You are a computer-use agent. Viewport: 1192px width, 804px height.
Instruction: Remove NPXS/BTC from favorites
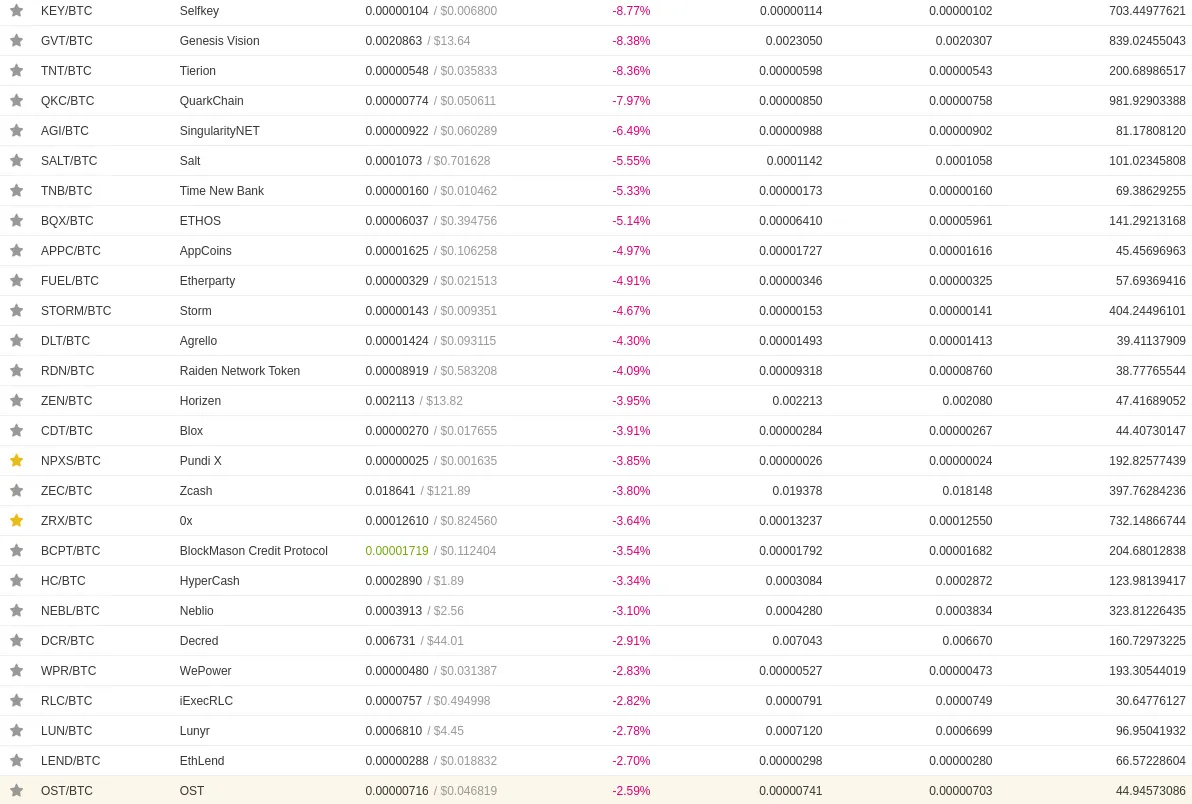pos(16,460)
